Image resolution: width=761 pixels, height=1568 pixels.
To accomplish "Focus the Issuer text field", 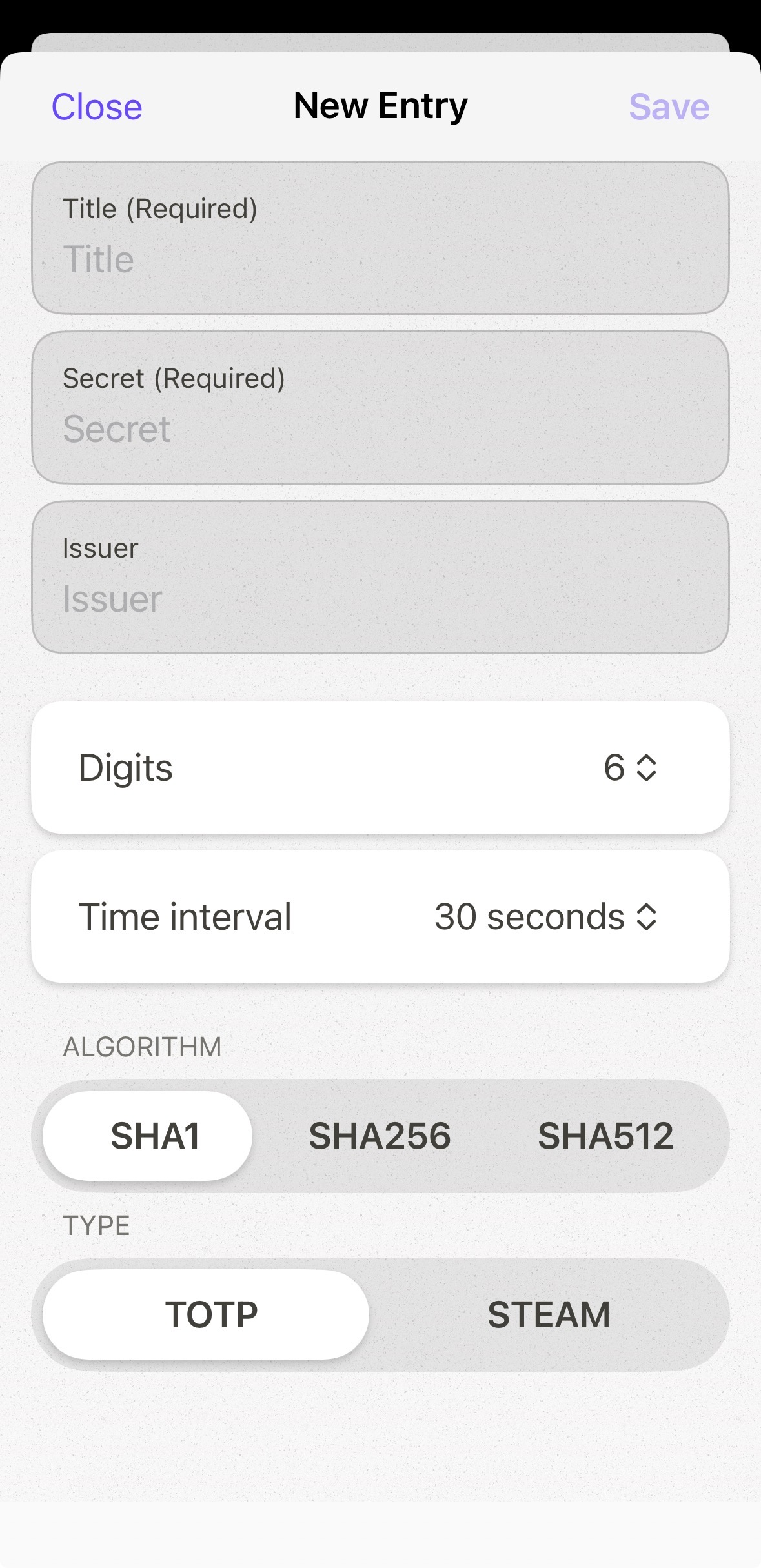I will pyautogui.click(x=380, y=598).
